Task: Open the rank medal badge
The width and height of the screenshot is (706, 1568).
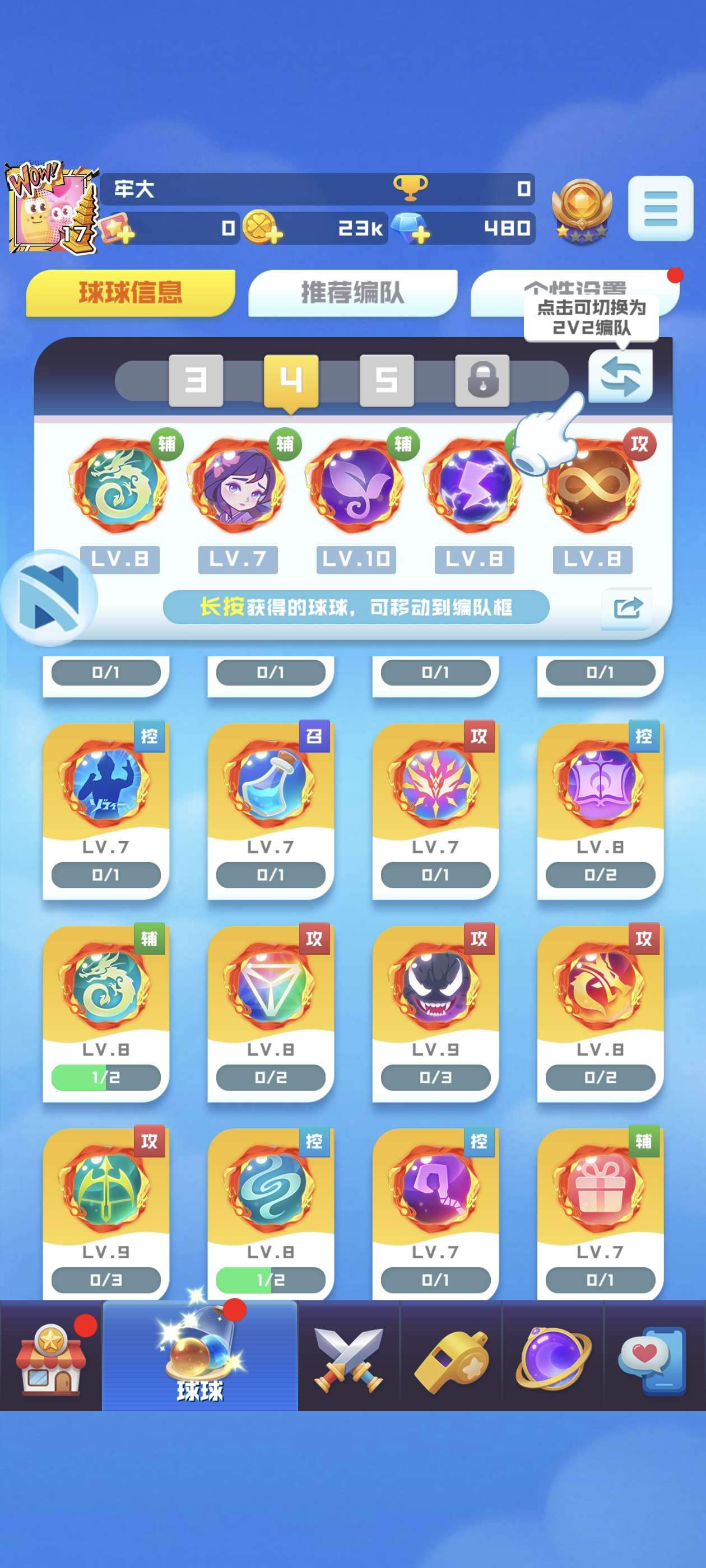Action: tap(582, 211)
